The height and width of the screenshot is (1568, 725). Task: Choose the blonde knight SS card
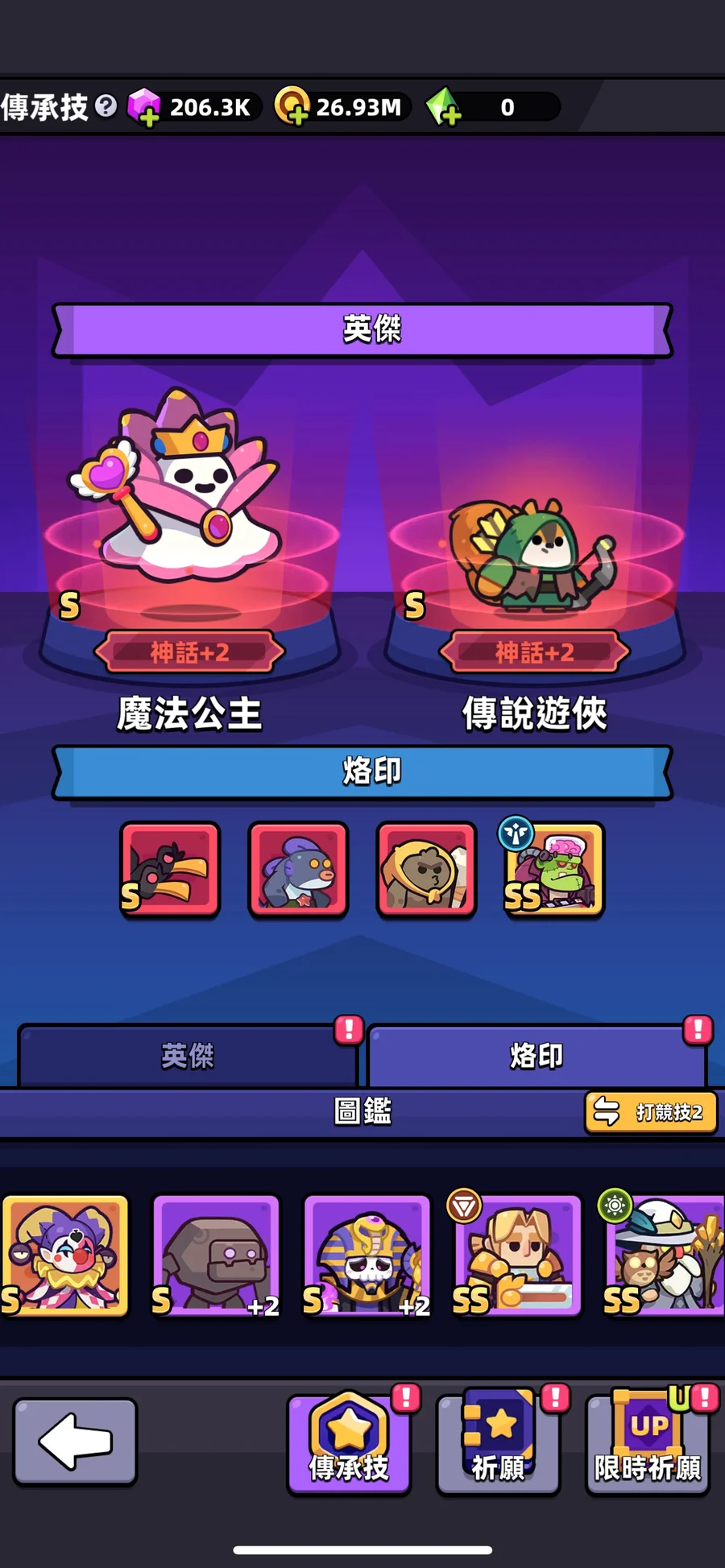(517, 1256)
